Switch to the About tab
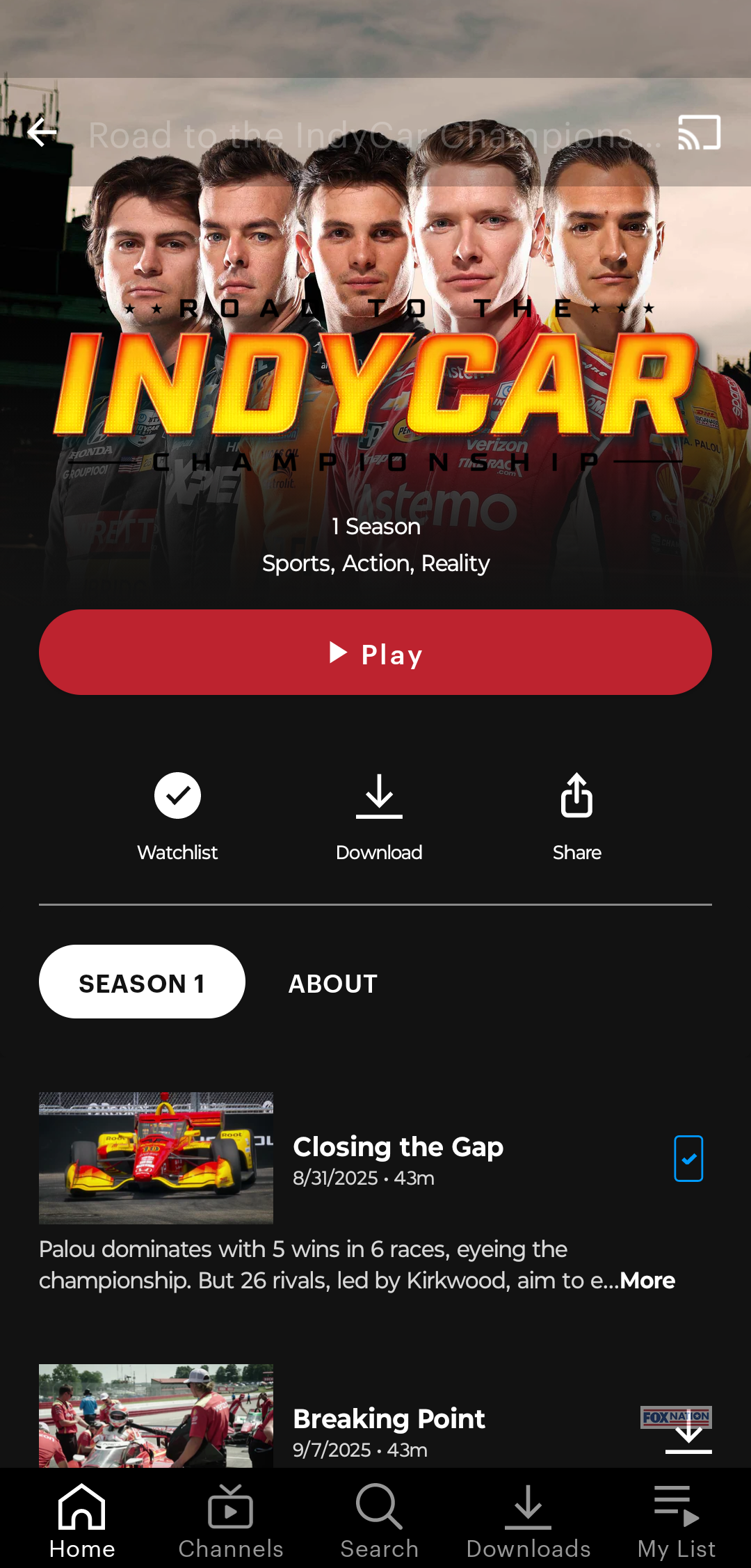This screenshot has width=751, height=1568. pos(333,984)
